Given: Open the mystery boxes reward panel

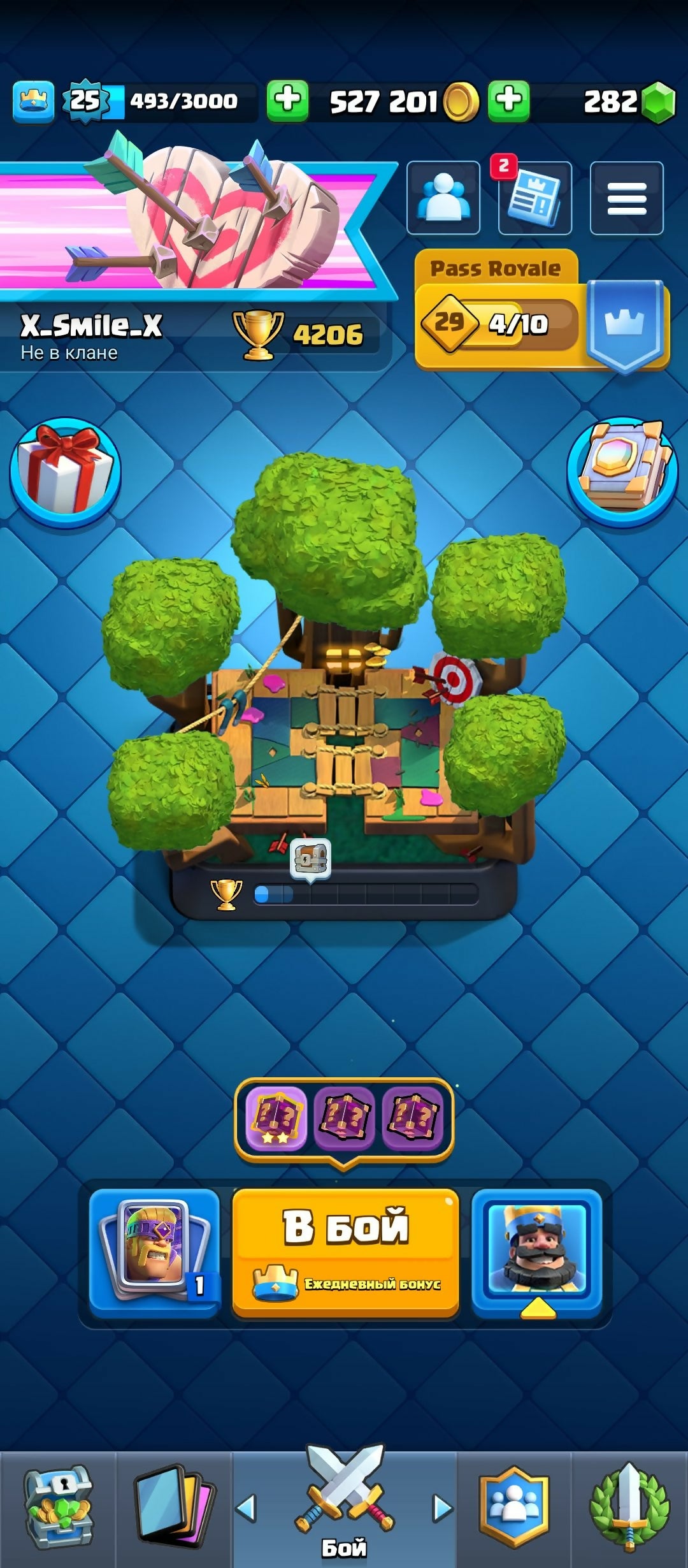Looking at the screenshot, I should [x=344, y=1119].
